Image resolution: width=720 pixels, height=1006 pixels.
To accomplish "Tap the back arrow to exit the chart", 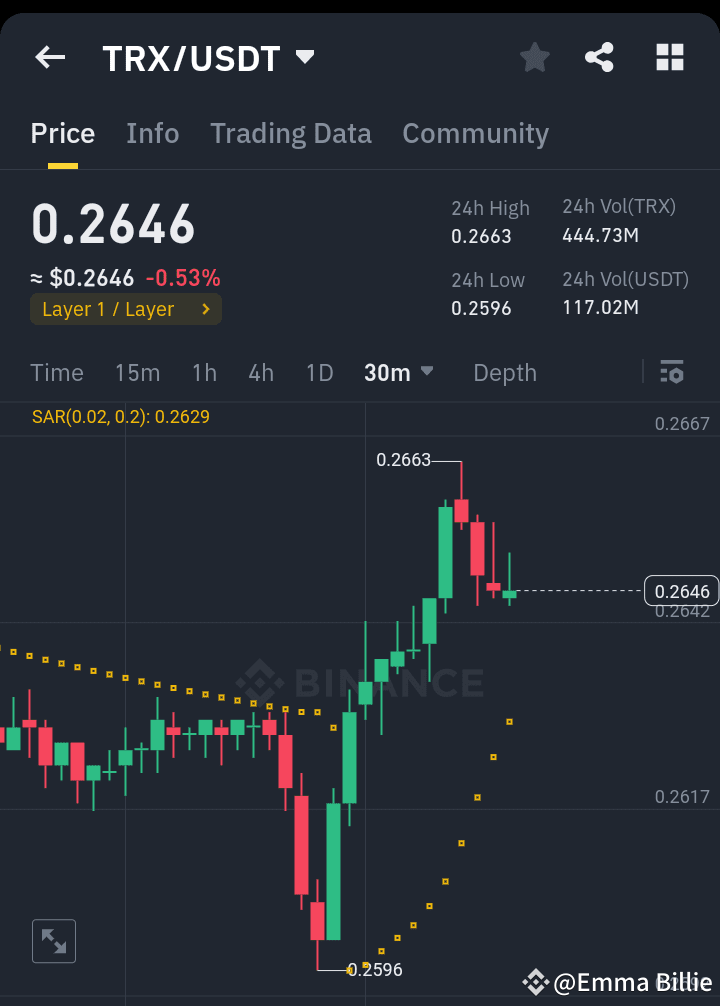I will pyautogui.click(x=49, y=57).
